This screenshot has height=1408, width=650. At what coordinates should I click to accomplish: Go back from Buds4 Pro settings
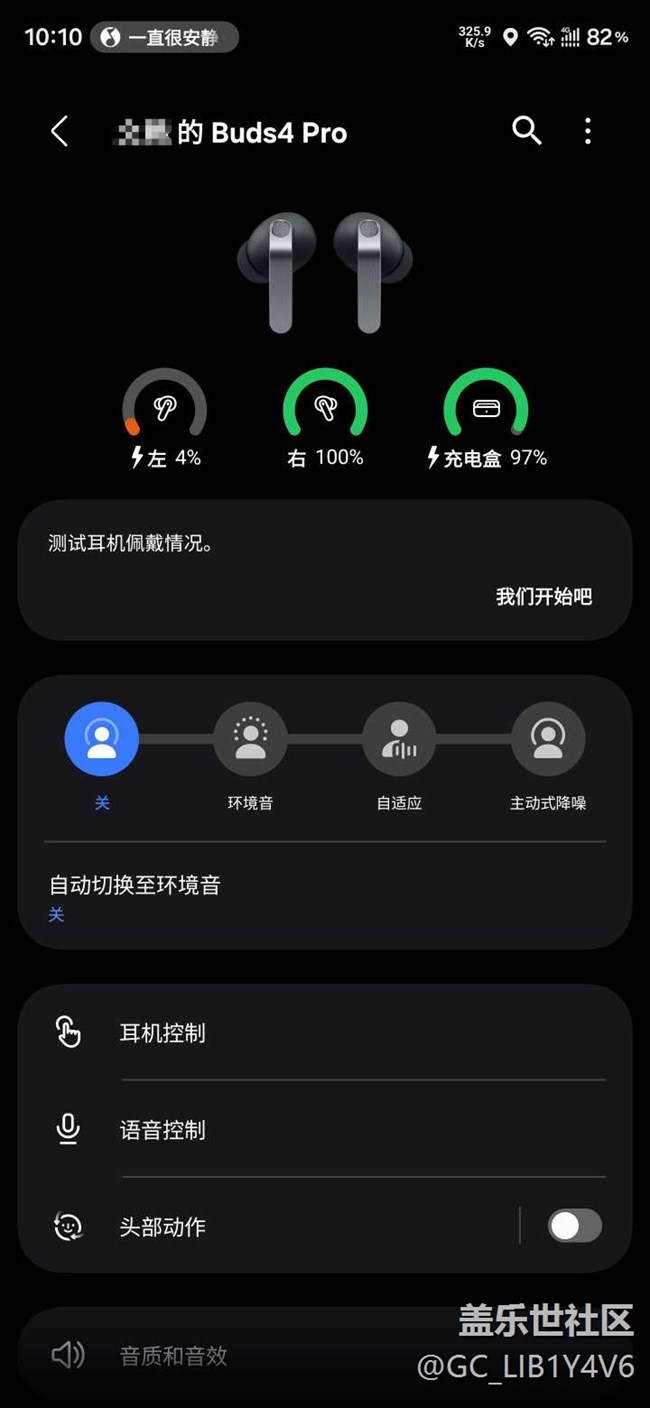(x=60, y=132)
